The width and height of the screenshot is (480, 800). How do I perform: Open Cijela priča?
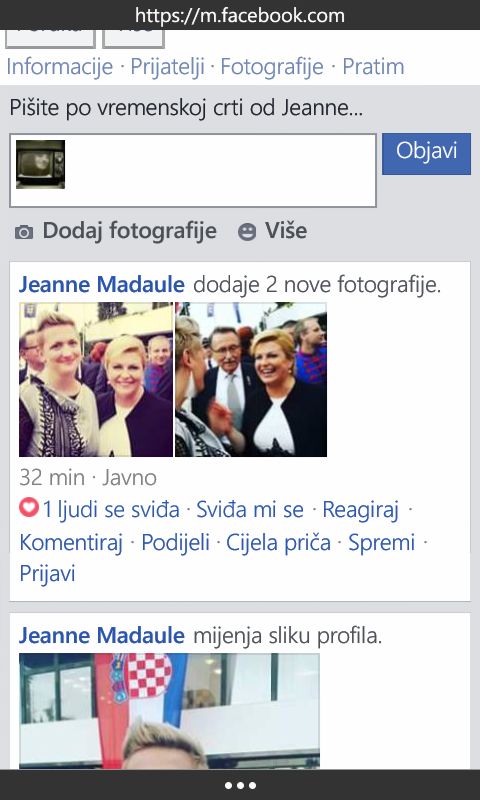click(x=279, y=543)
